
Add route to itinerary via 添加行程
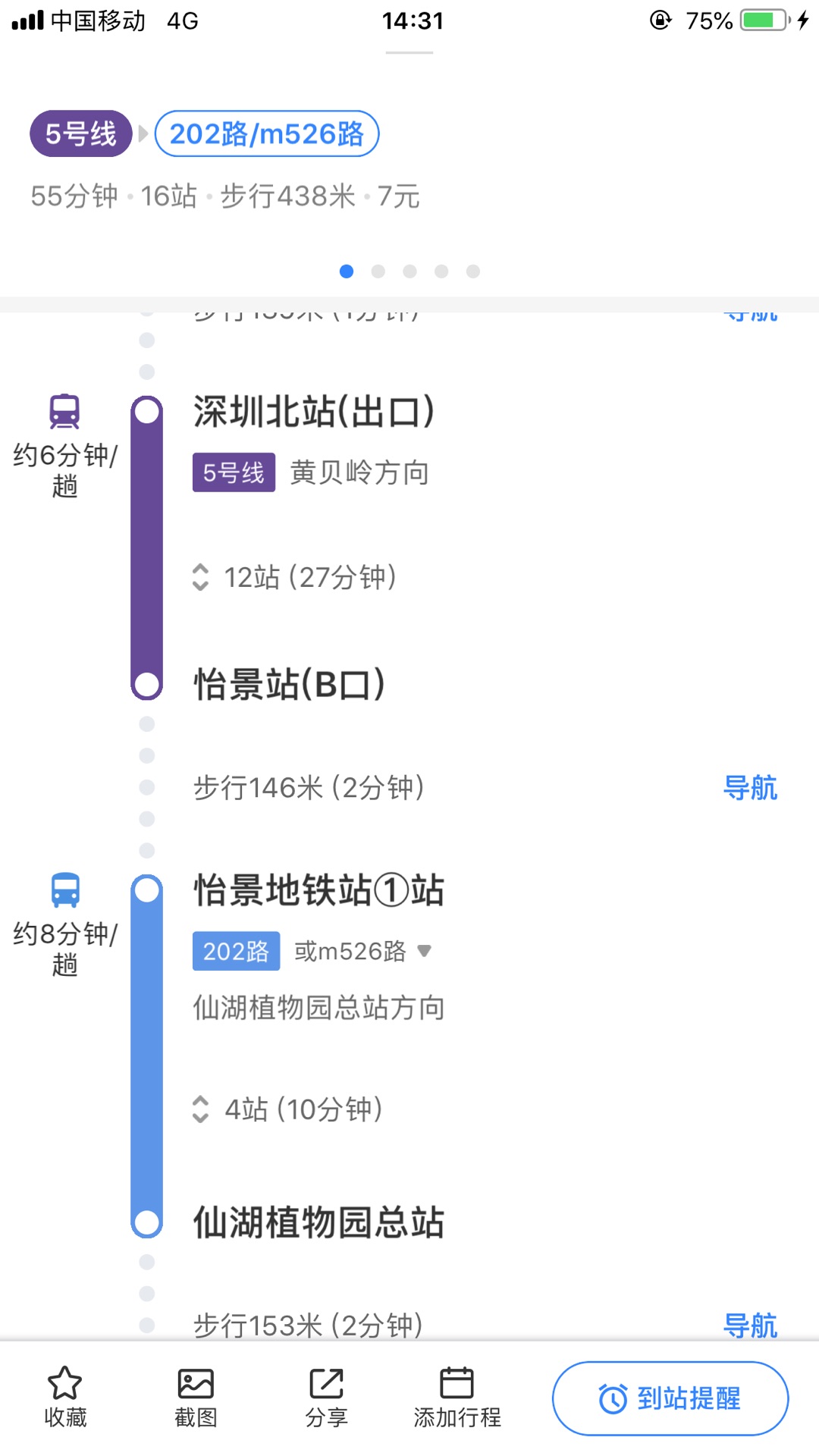[x=457, y=1397]
